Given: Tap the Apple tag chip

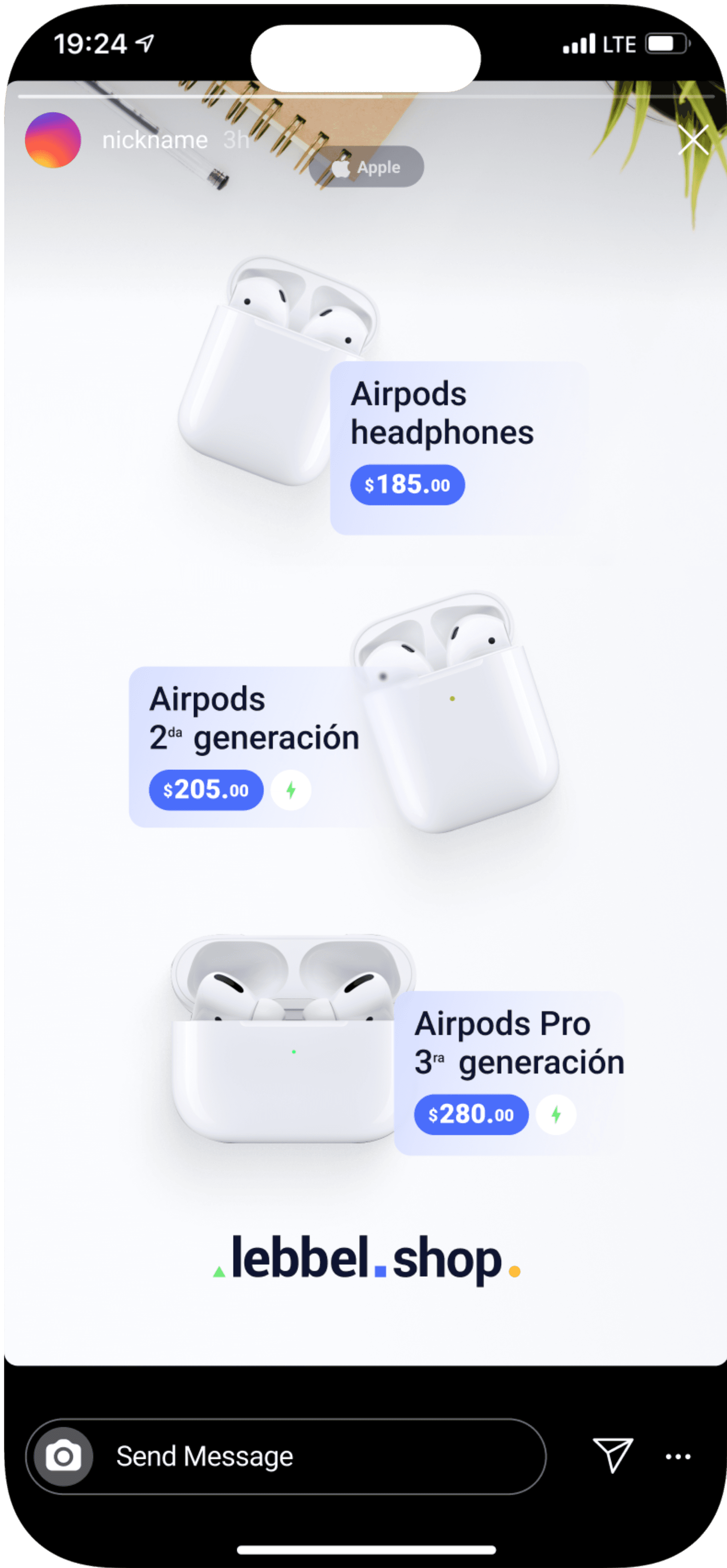Looking at the screenshot, I should 367,167.
